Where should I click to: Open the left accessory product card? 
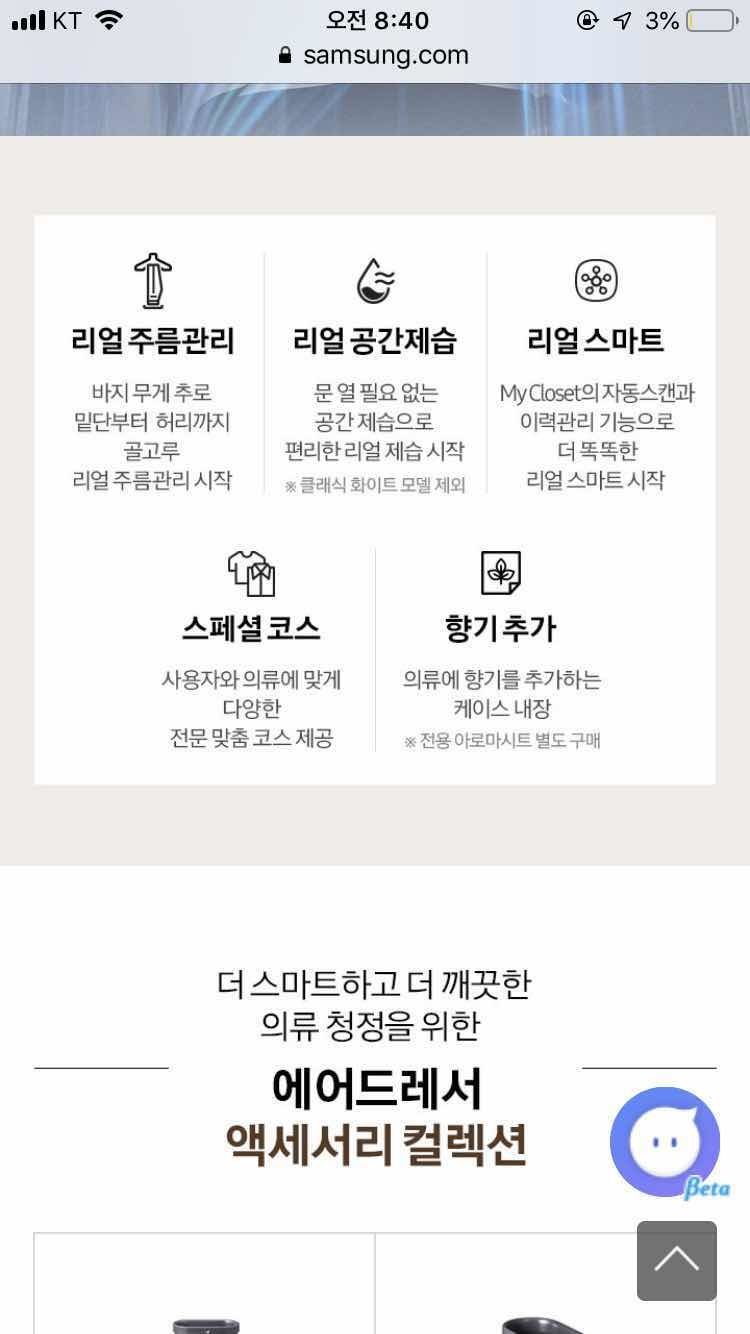205,1290
